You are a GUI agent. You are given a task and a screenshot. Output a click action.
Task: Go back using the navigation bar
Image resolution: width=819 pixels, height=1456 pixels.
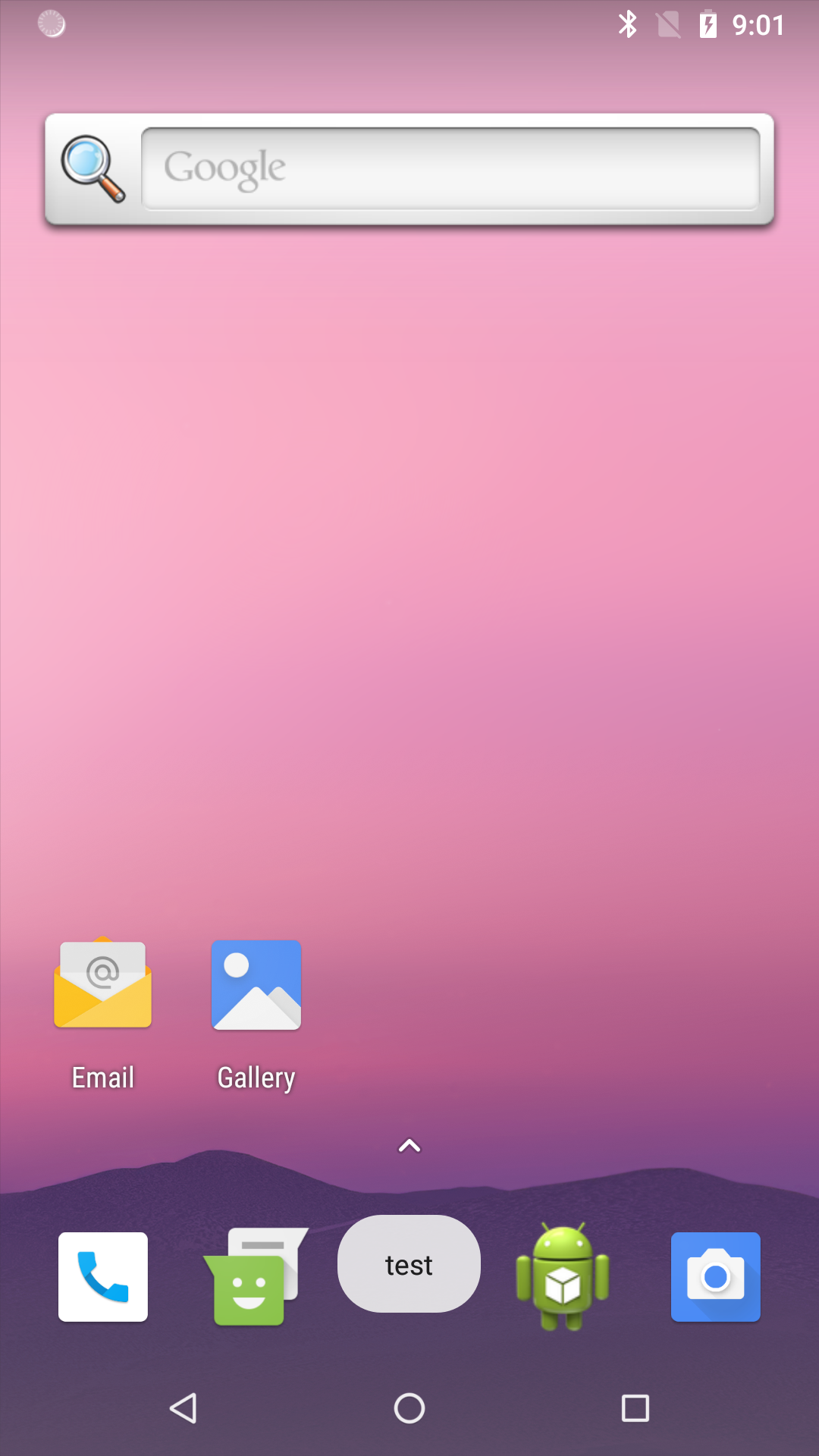click(184, 1408)
